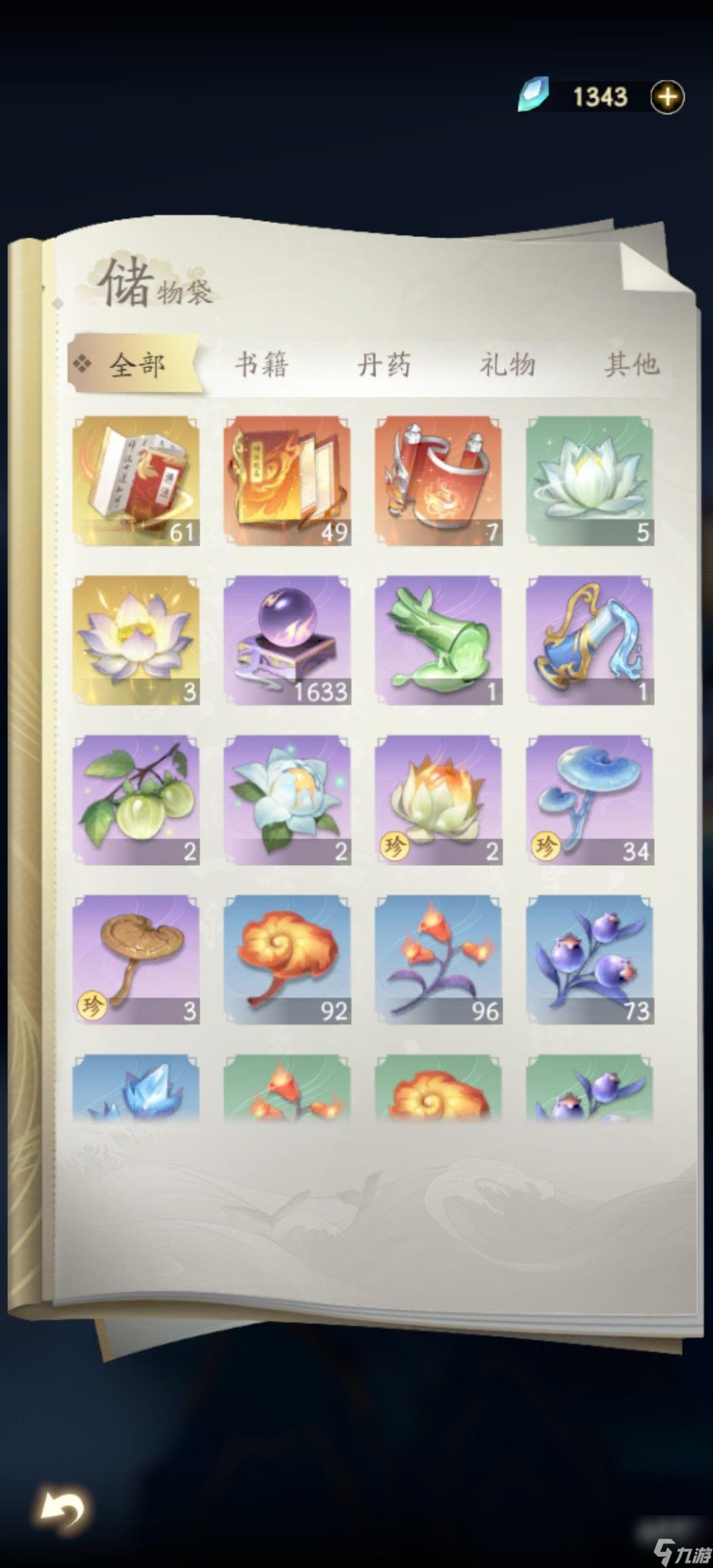The height and width of the screenshot is (1568, 713).
Task: Open the red scroll item with count 7
Action: 438,480
